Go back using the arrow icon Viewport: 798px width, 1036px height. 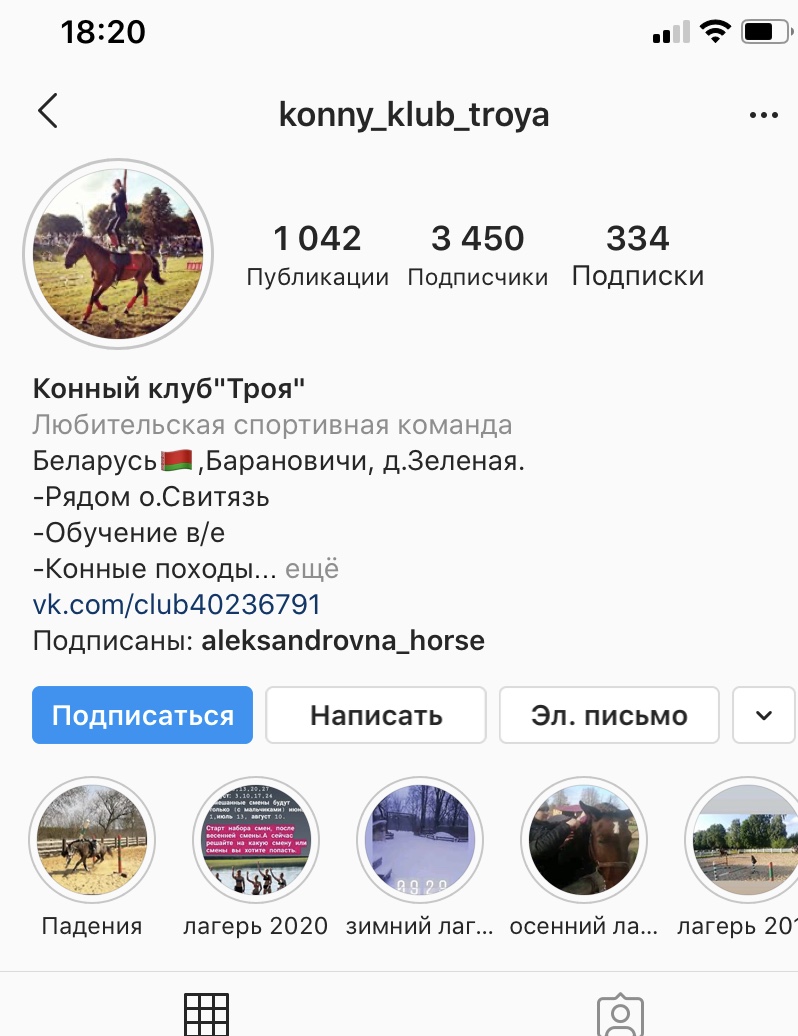pos(47,112)
